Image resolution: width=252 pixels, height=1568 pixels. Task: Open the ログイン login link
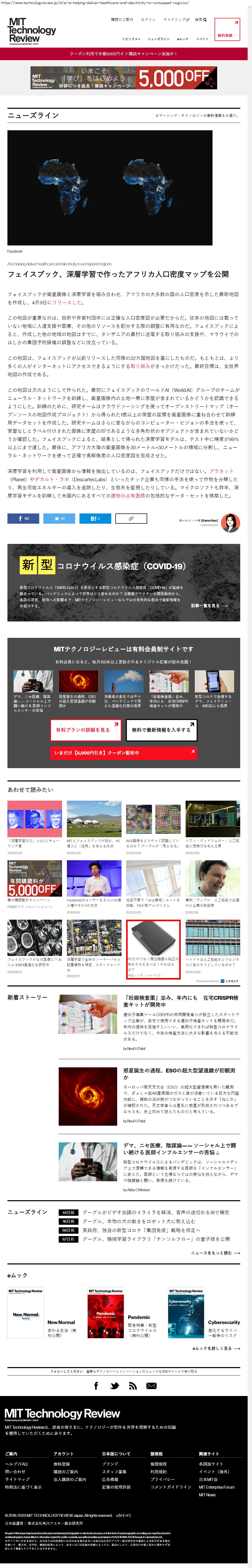coord(148,19)
